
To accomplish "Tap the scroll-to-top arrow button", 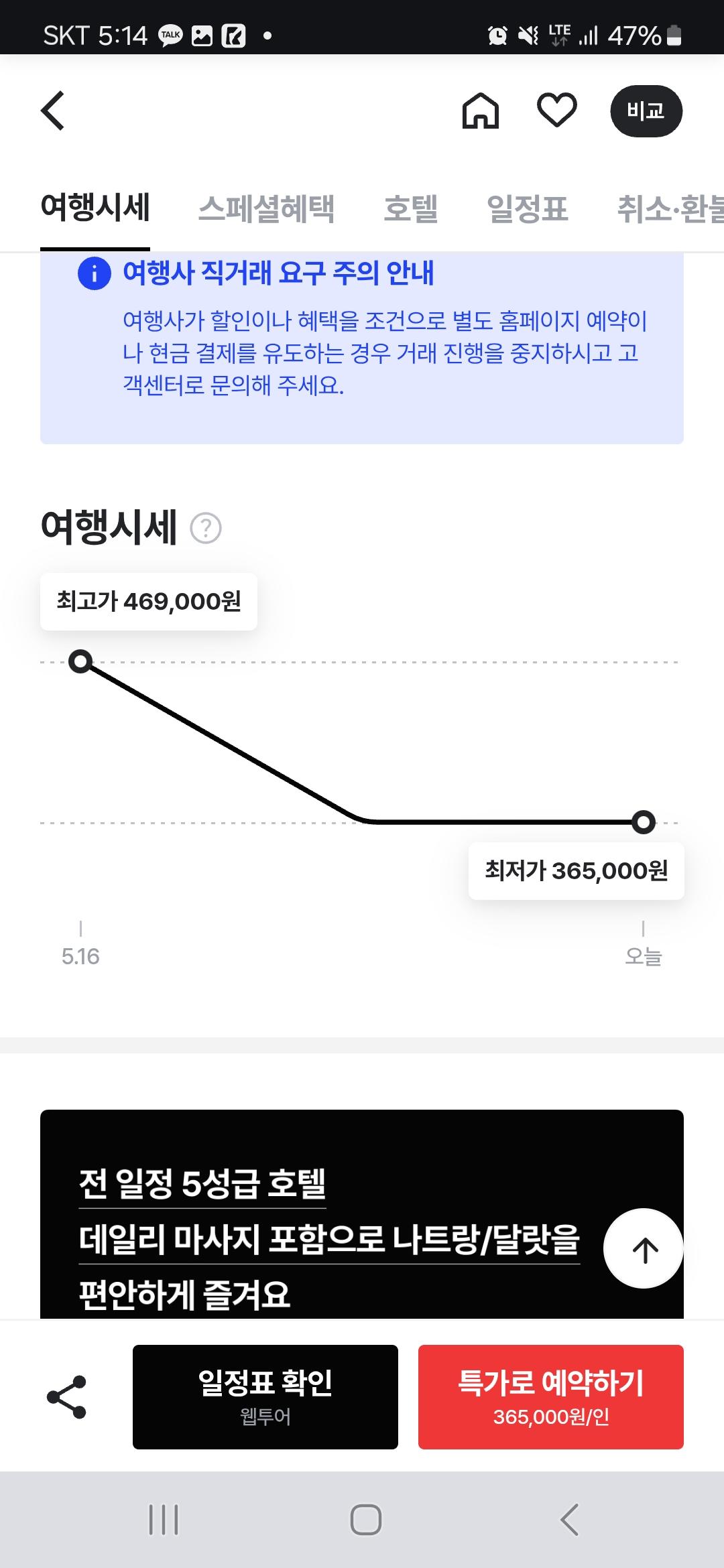I will pos(644,1249).
